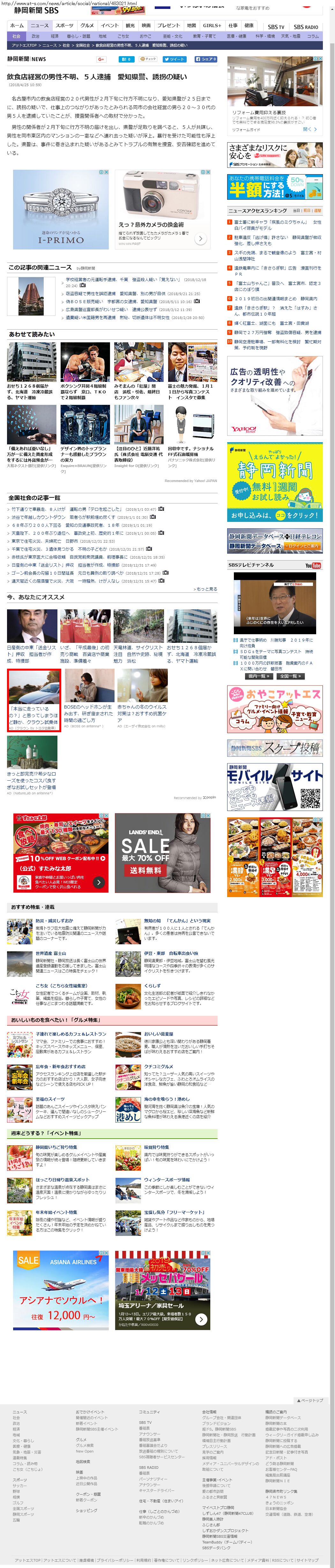Image resolution: width=335 pixels, height=1568 pixels.
Task: Switch to the グルメ tab
Action: [x=87, y=26]
